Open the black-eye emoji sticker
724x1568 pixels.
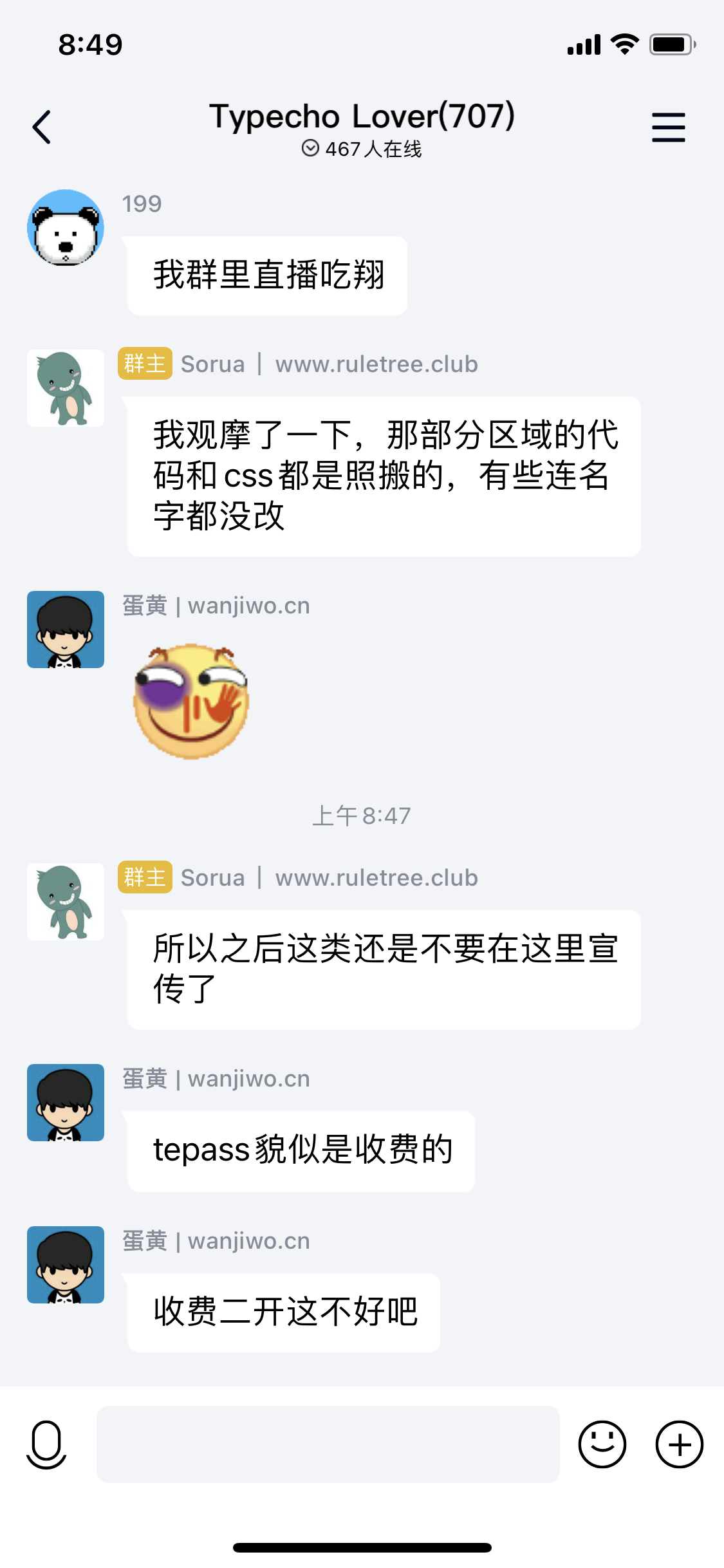191,701
